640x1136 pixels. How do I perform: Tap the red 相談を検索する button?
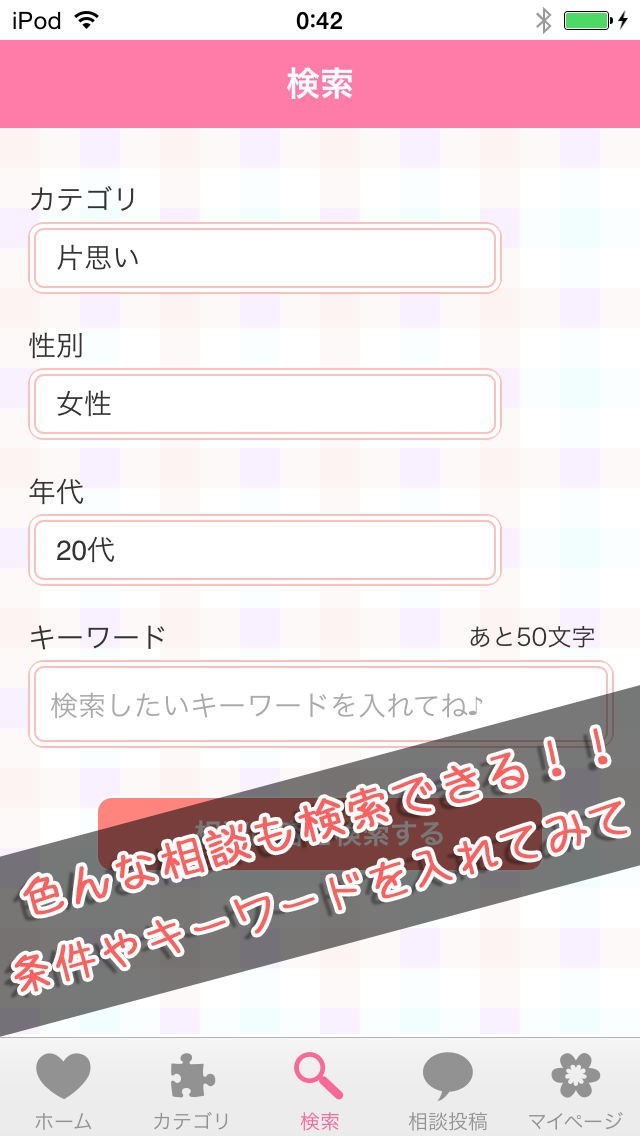[320, 832]
